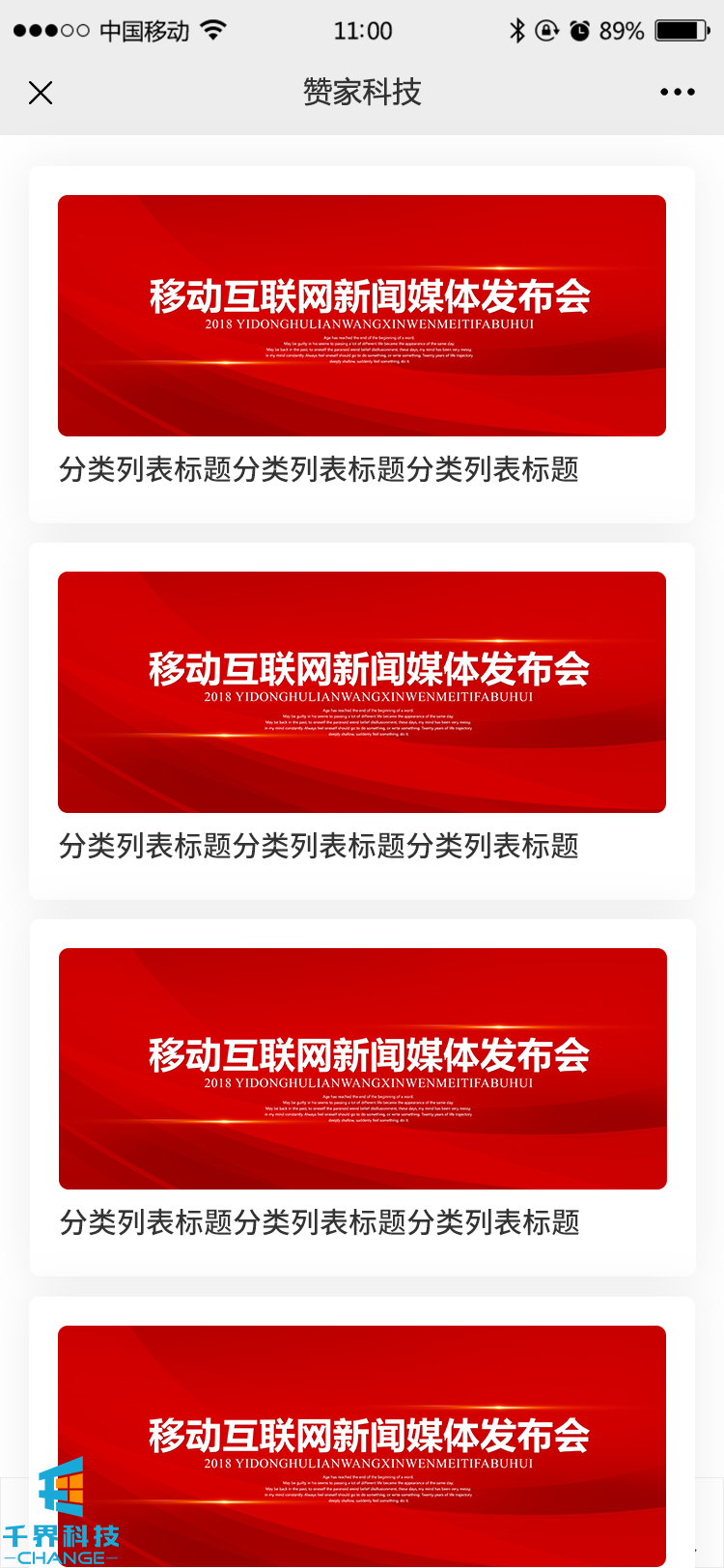The image size is (724, 1568).
Task: Open the three-dot overflow menu
Action: [677, 93]
